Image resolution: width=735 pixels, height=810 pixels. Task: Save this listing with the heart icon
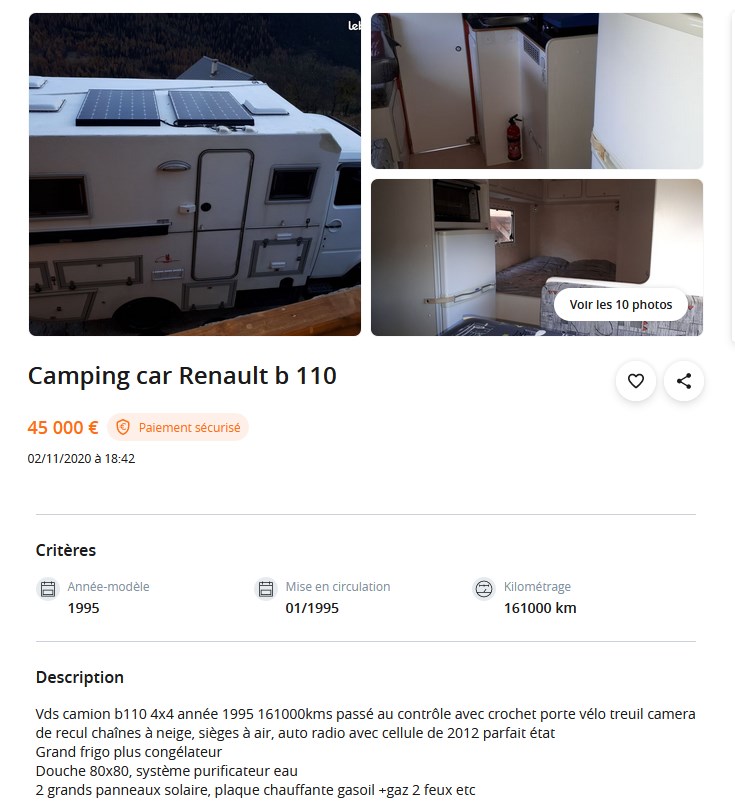pyautogui.click(x=635, y=381)
